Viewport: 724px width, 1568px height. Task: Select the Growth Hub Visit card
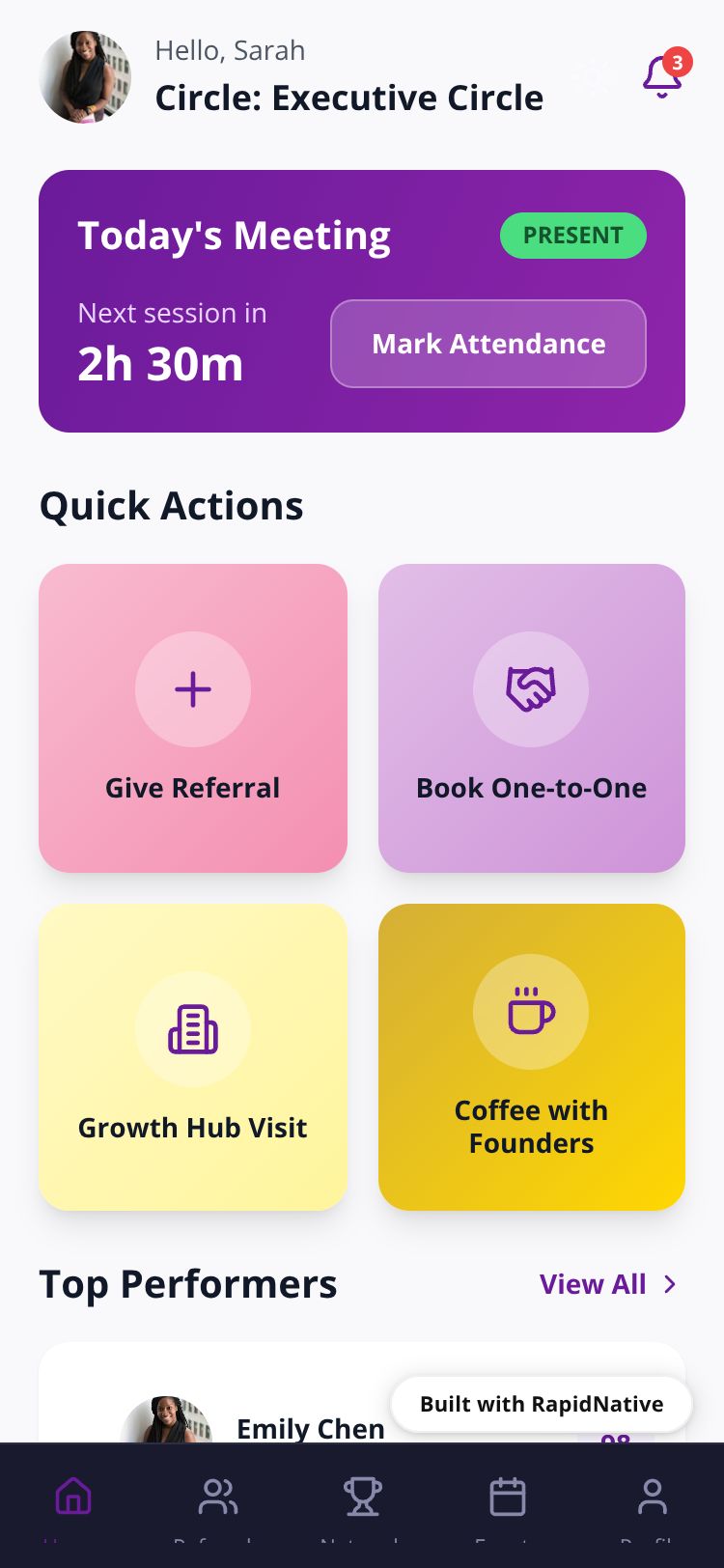[x=193, y=1057]
